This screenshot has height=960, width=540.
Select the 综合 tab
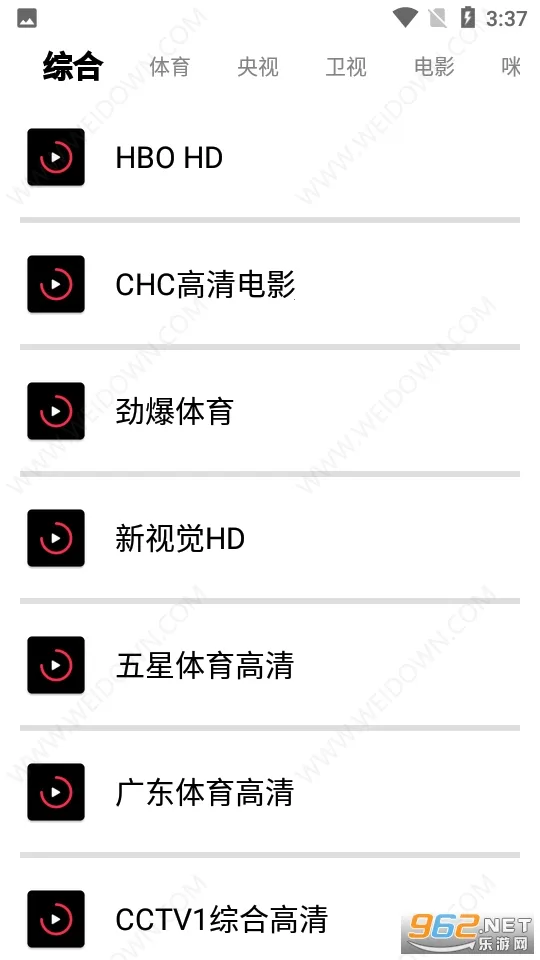click(x=73, y=67)
